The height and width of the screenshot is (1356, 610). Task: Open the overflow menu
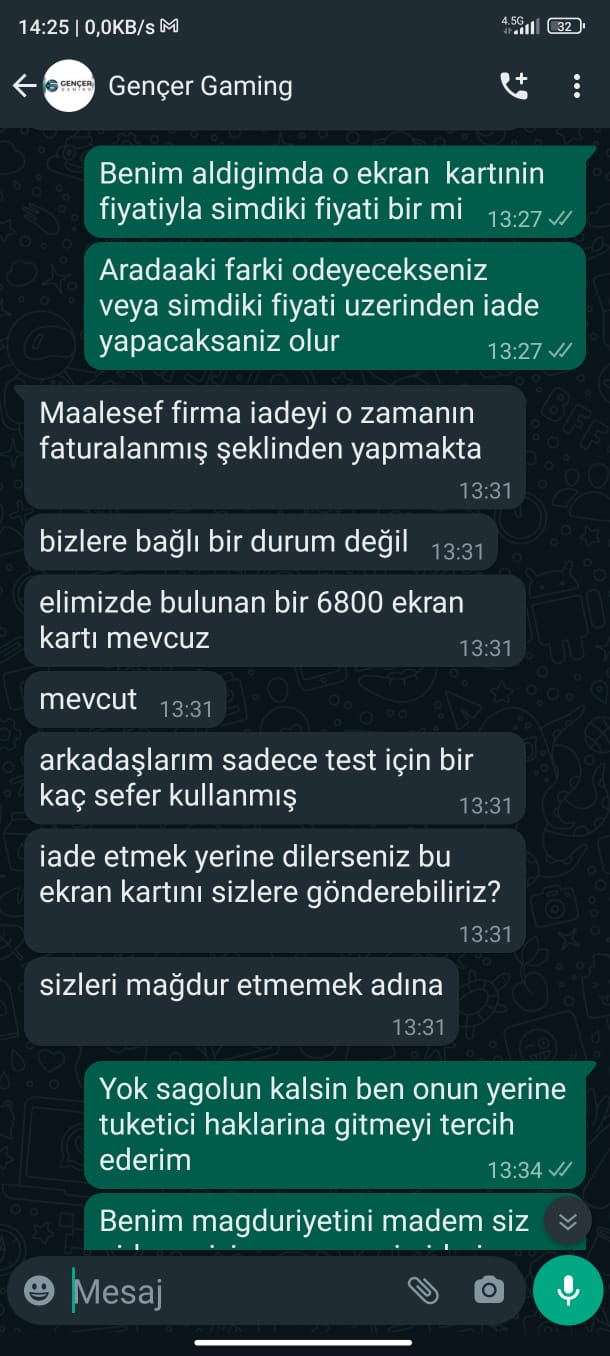pos(576,87)
